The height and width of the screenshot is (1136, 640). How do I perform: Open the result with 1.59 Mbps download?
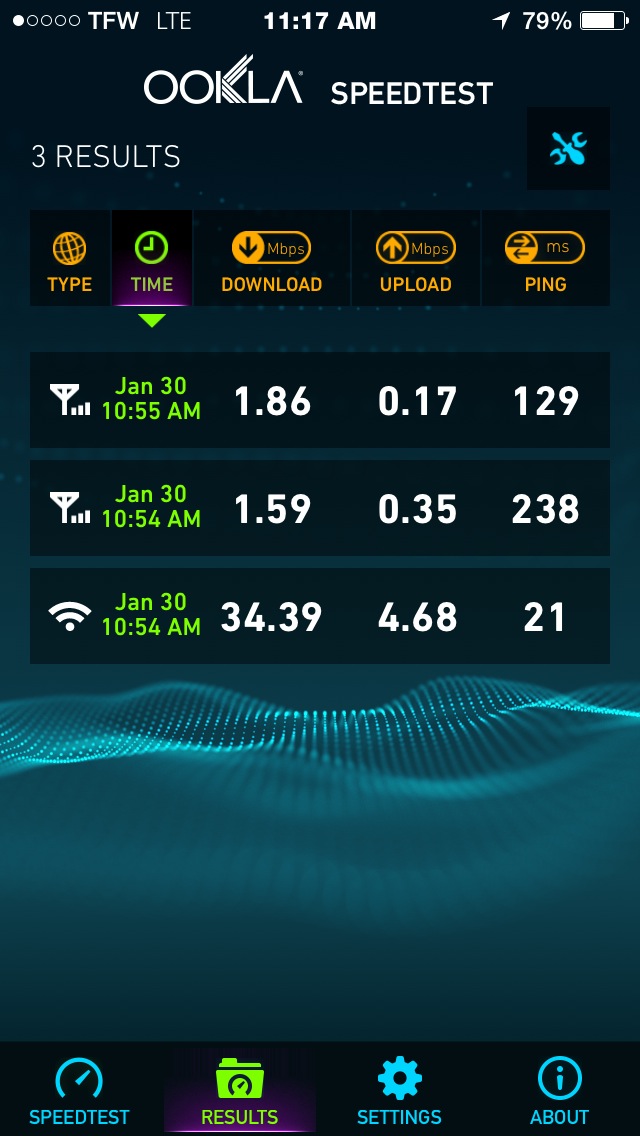point(320,508)
